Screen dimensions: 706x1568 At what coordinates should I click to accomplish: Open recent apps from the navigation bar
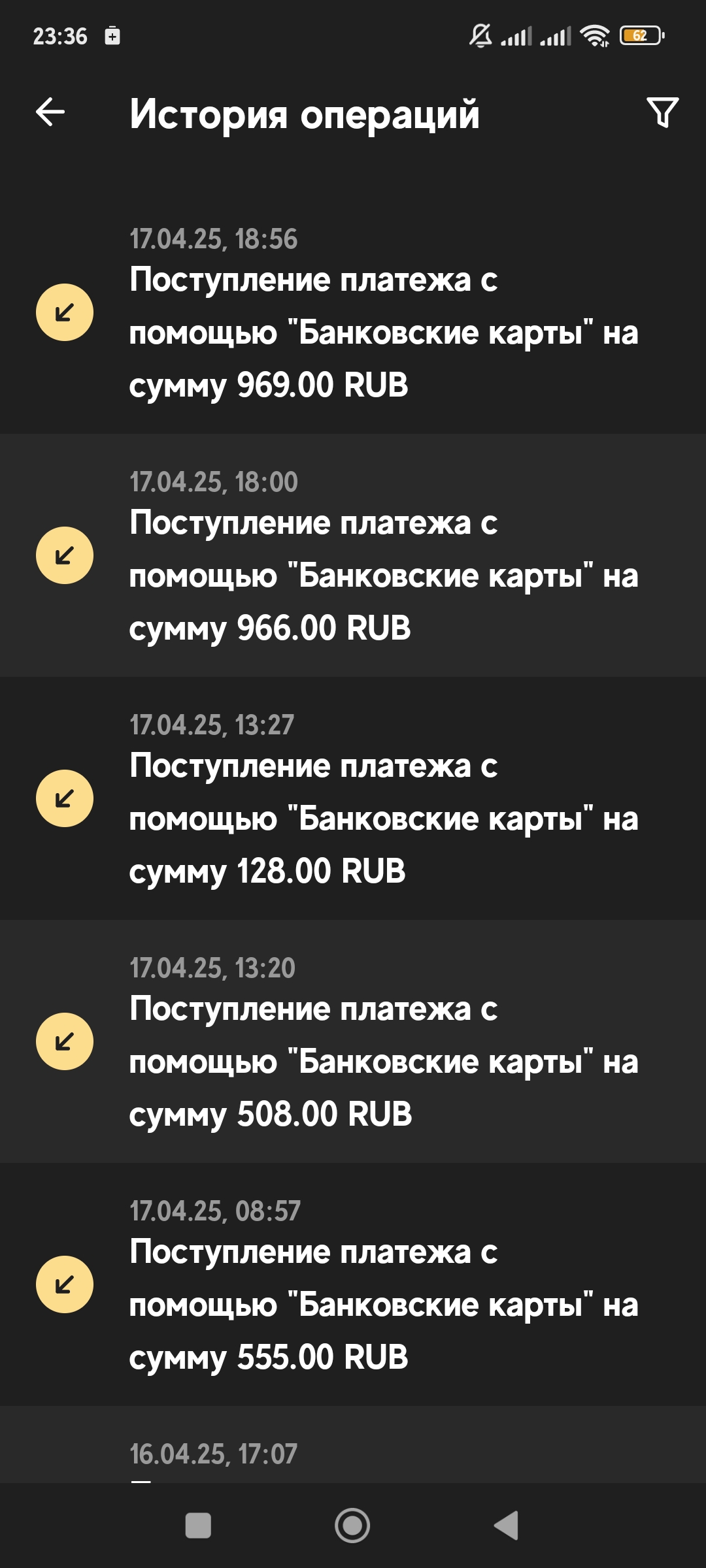[x=198, y=1526]
